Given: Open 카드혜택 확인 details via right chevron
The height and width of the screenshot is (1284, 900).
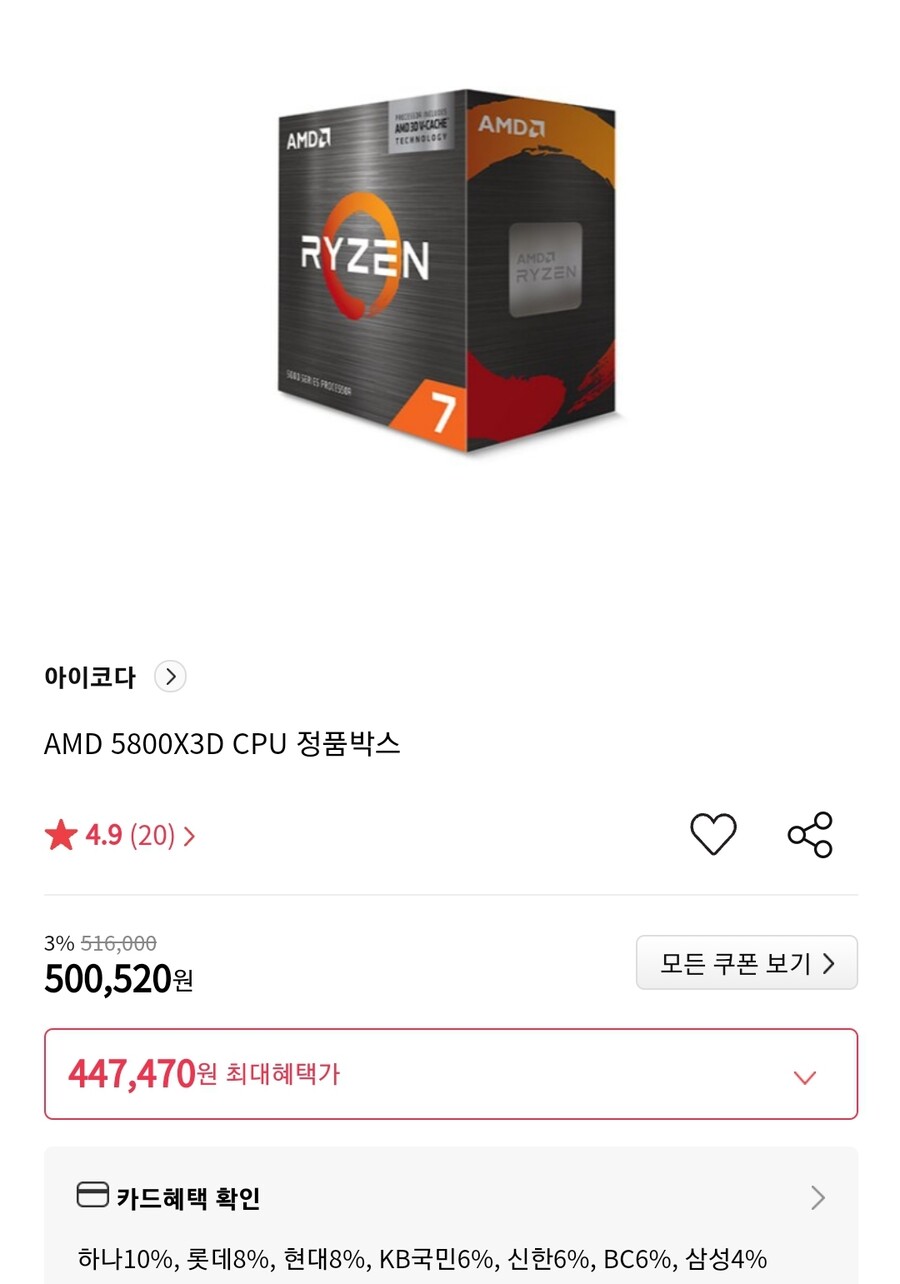Looking at the screenshot, I should [817, 1197].
